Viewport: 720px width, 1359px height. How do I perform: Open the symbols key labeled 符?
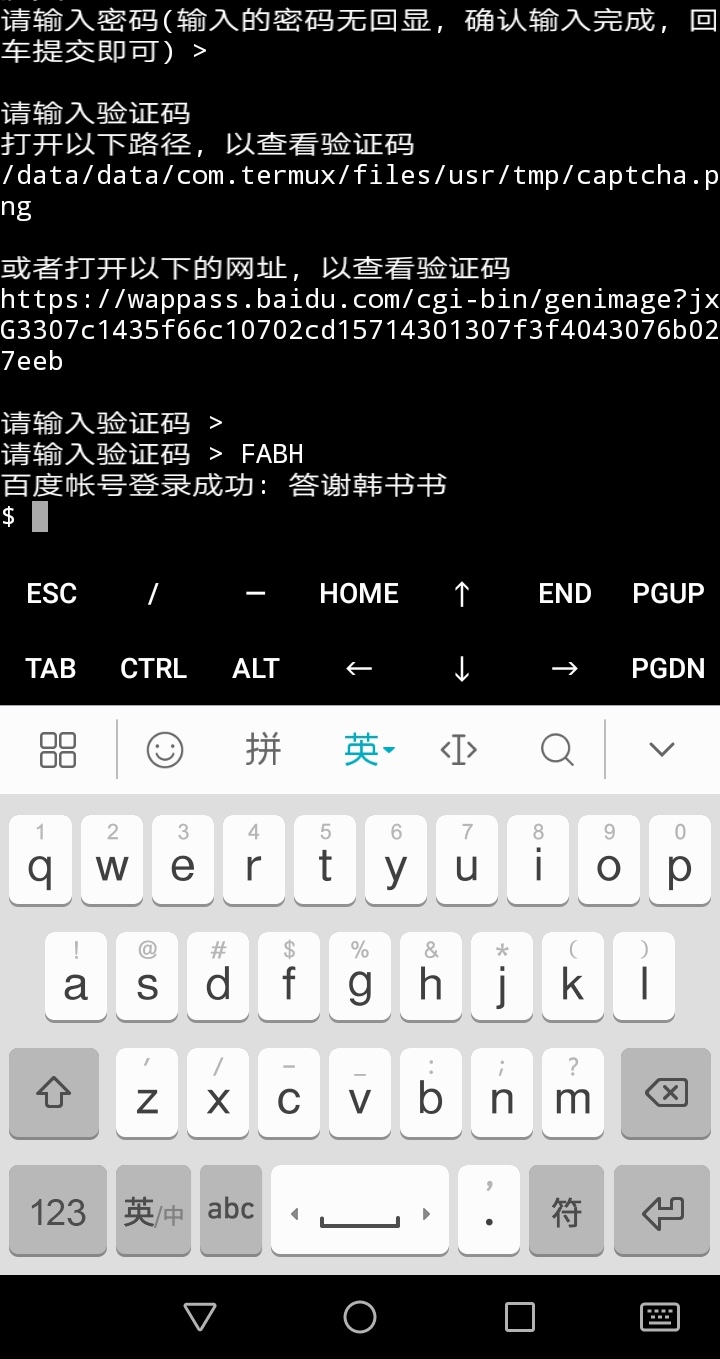[566, 1211]
